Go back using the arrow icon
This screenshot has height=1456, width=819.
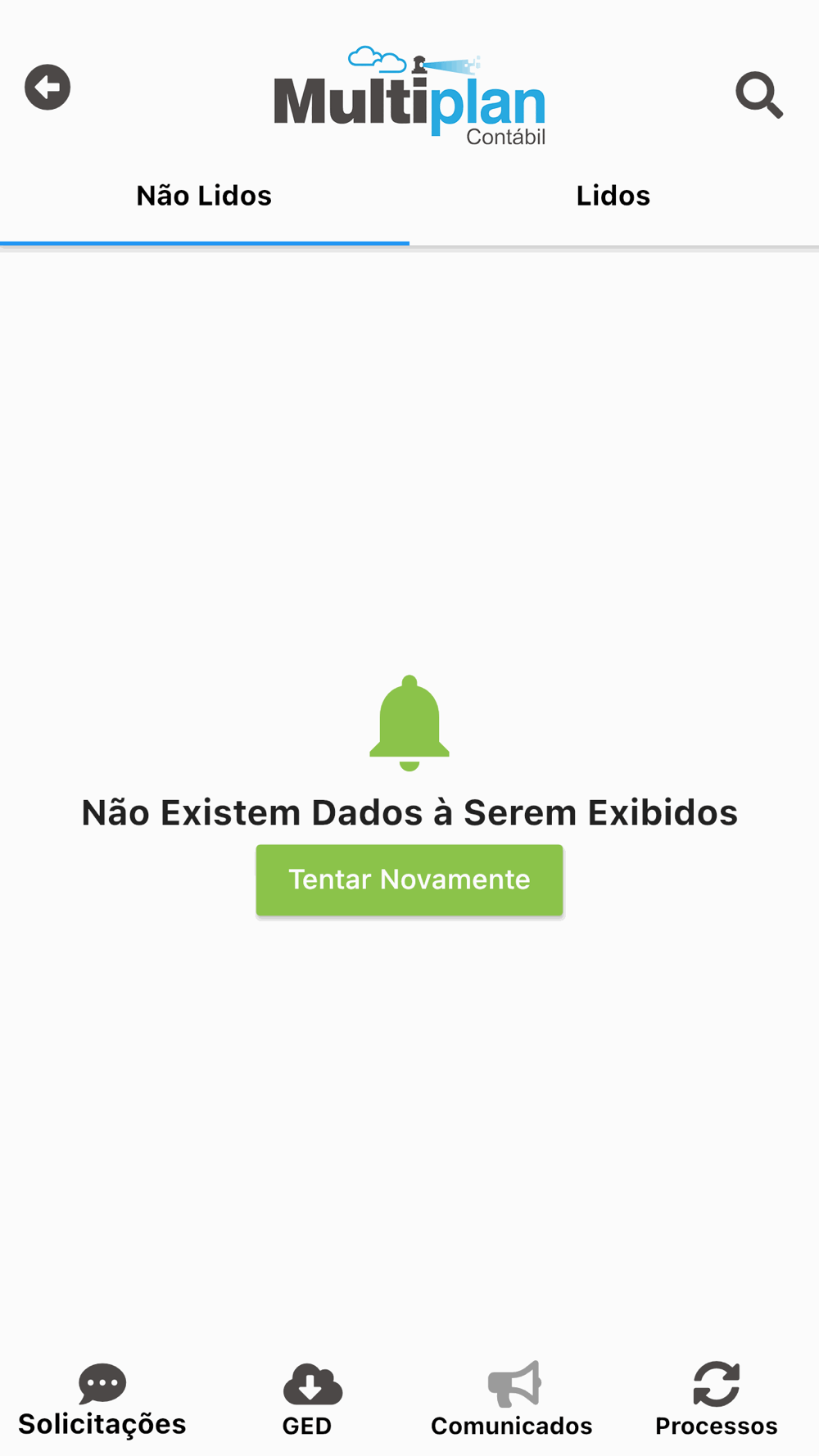(48, 87)
